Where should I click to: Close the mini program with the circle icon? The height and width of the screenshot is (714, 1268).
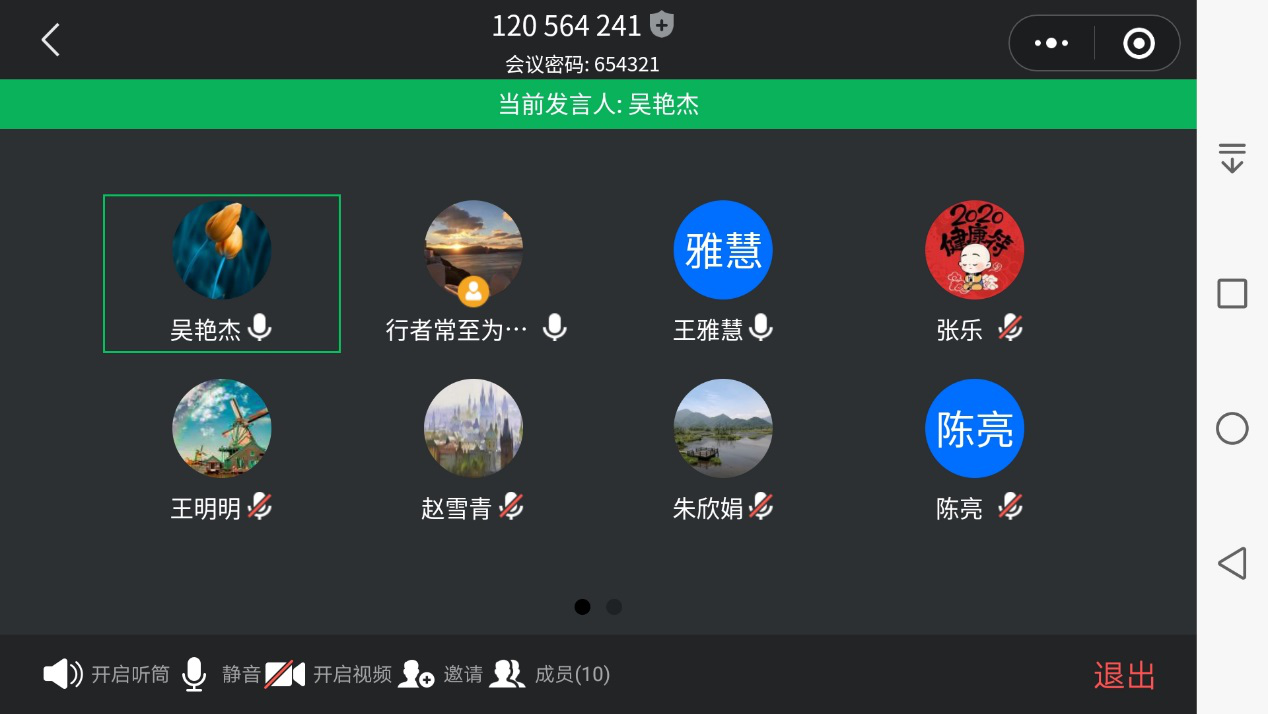click(1138, 43)
